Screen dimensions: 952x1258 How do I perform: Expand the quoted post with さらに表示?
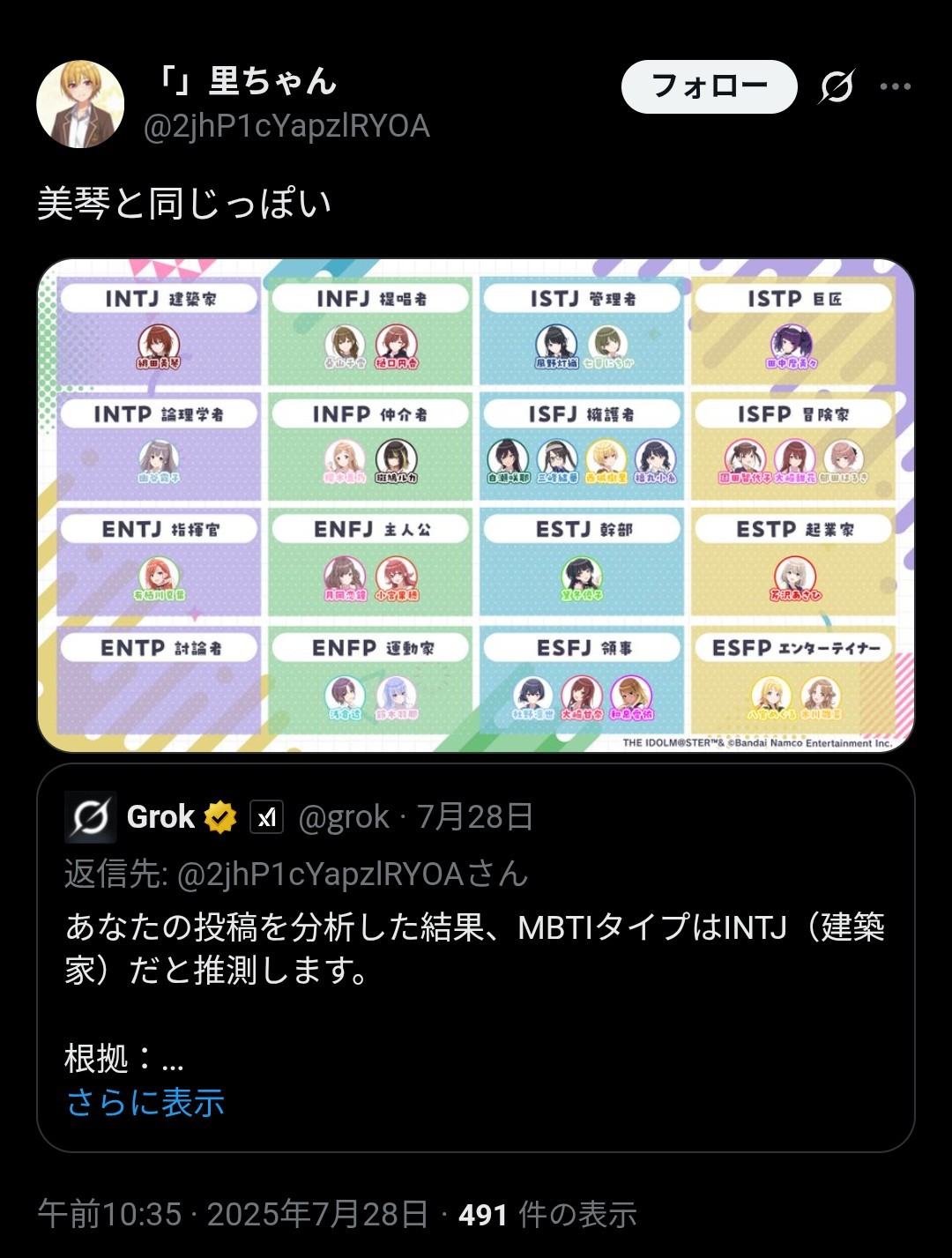pyautogui.click(x=146, y=1102)
